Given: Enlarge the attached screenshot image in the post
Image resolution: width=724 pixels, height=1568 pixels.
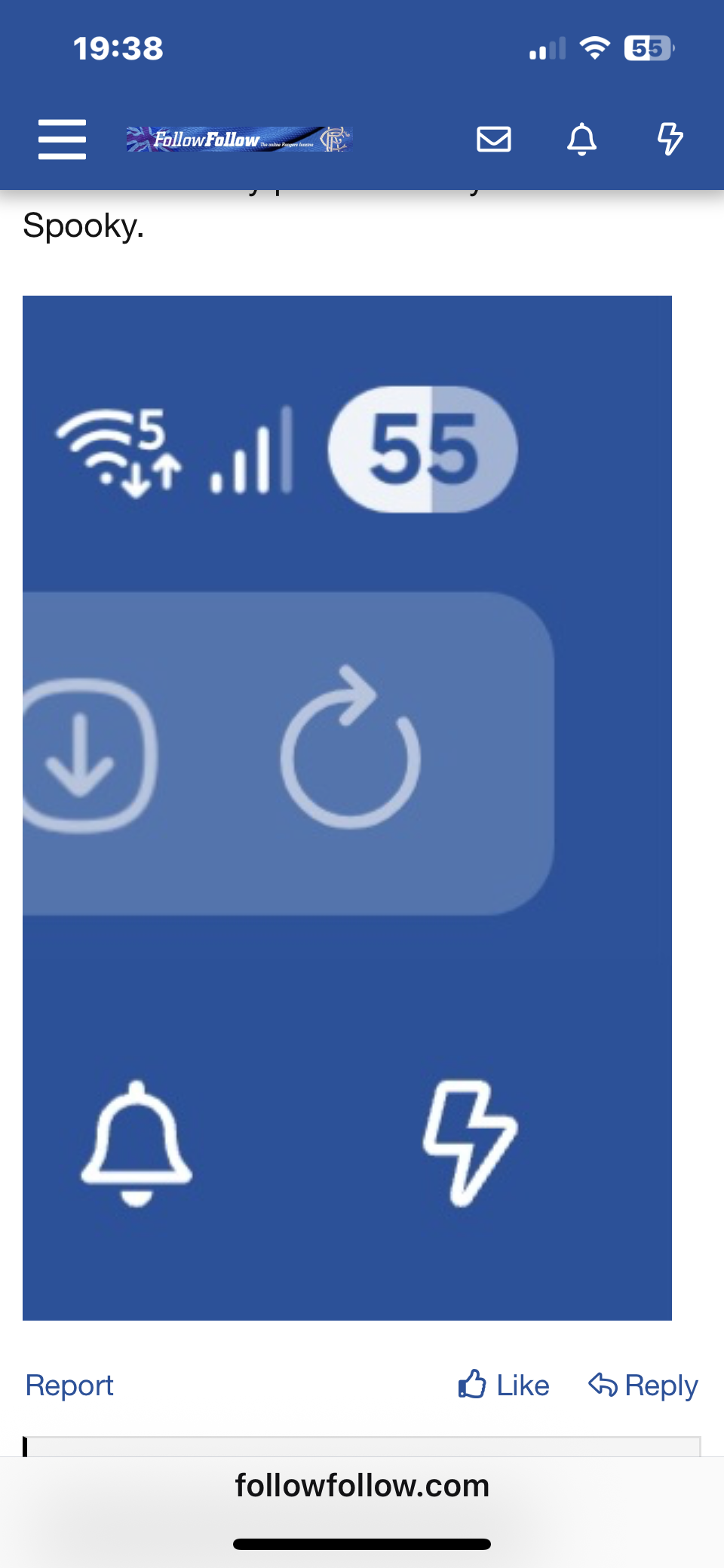Looking at the screenshot, I should pos(347,807).
